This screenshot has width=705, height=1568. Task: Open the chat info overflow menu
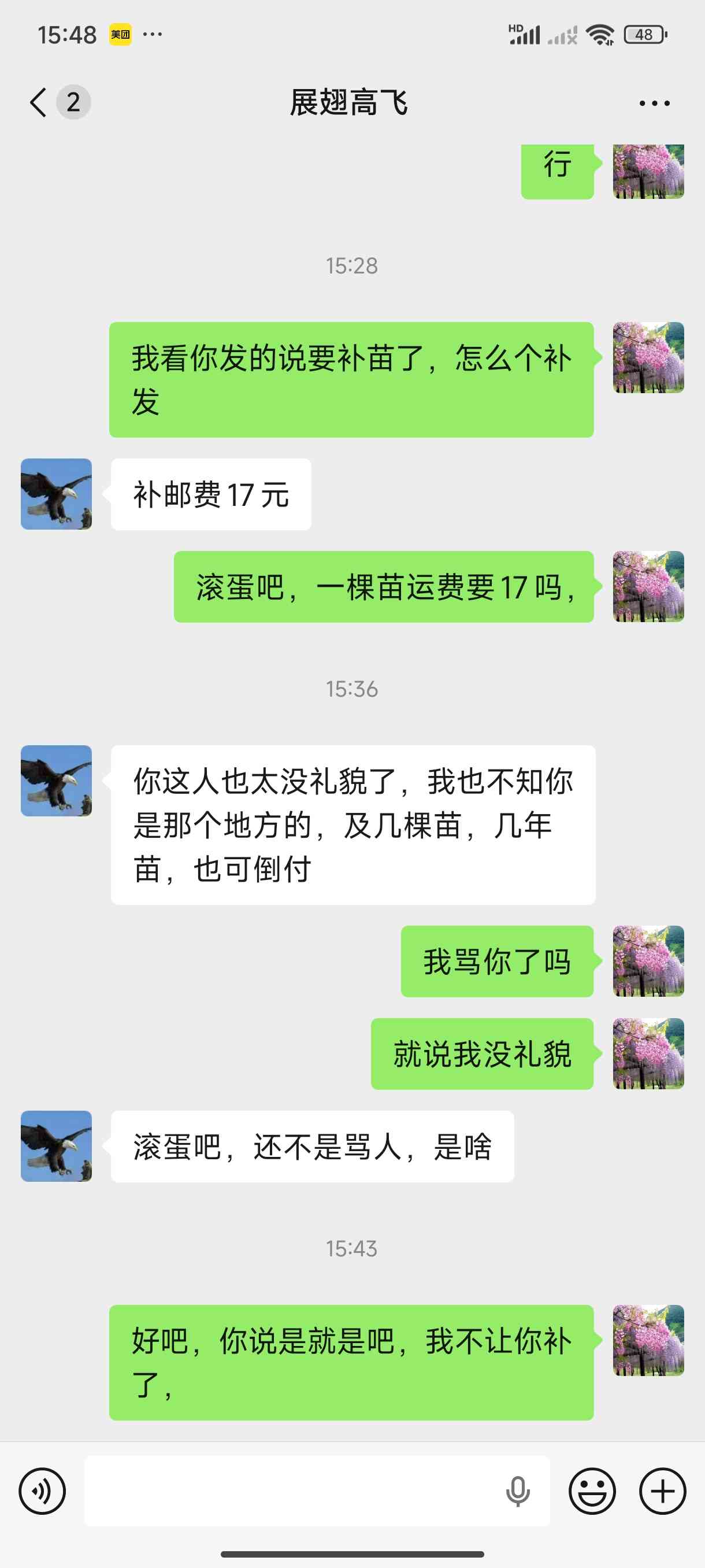[654, 103]
